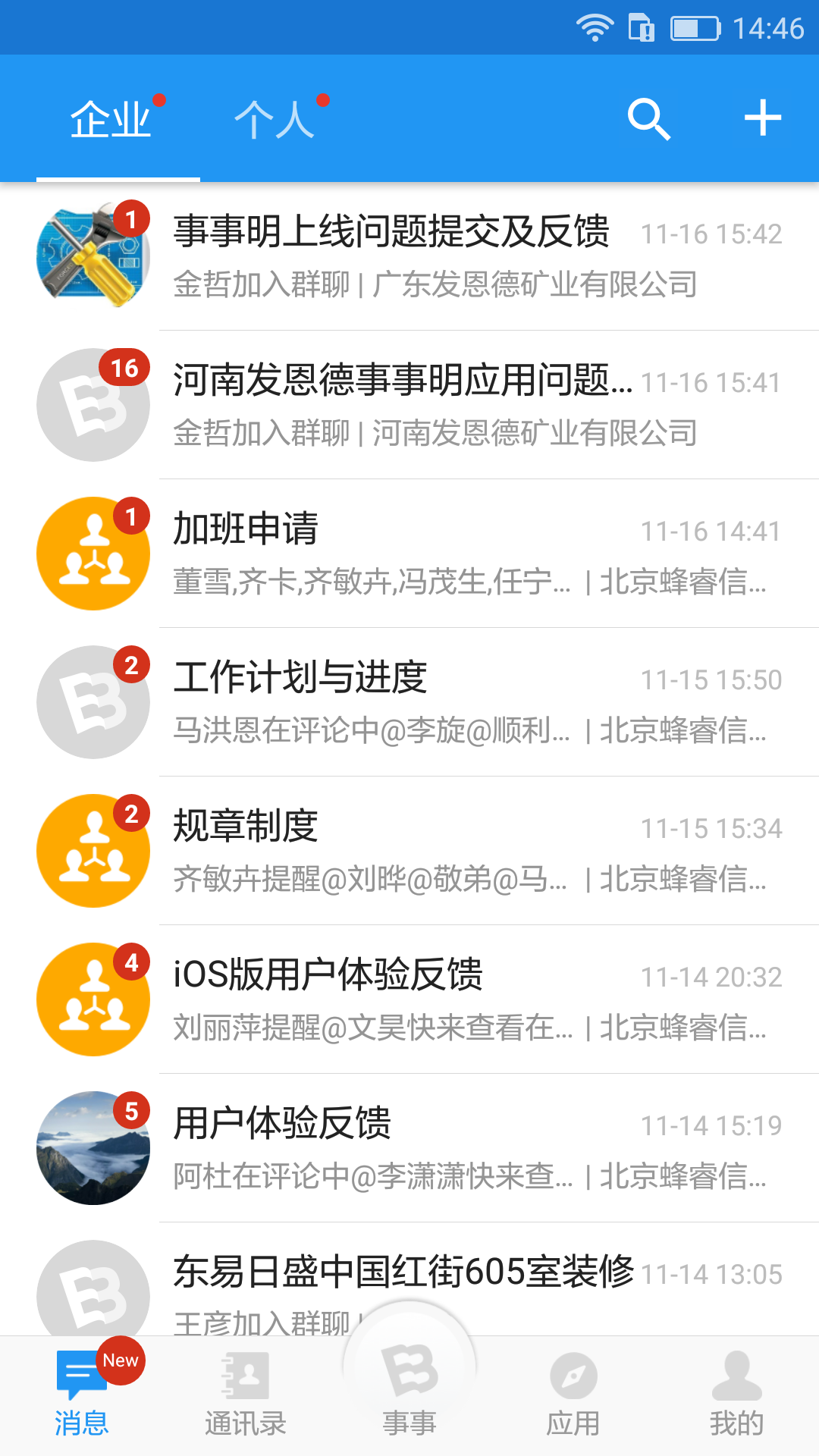Screen dimensions: 819x1456
Task: Switch to the 个人 tab
Action: click(275, 119)
